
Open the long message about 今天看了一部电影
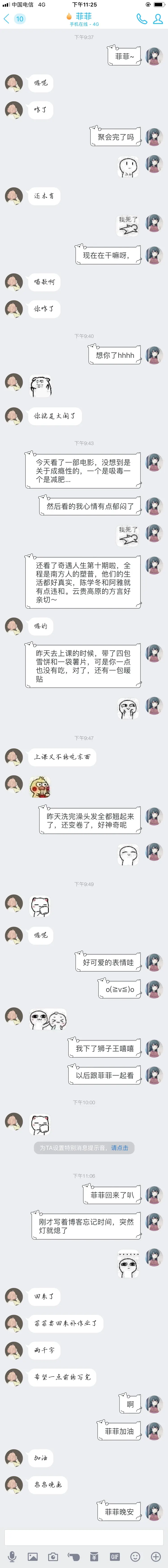click(83, 471)
